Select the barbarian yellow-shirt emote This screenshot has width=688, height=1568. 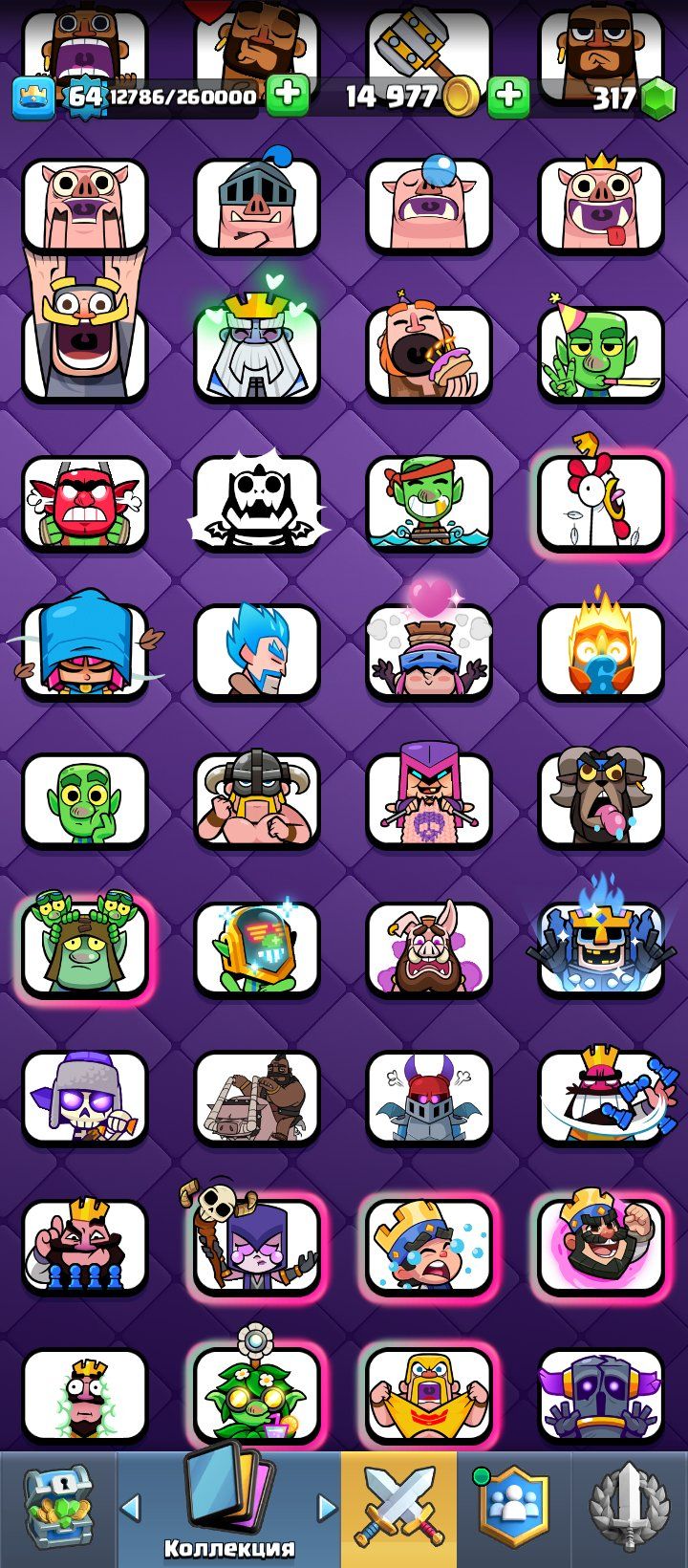point(429,1396)
